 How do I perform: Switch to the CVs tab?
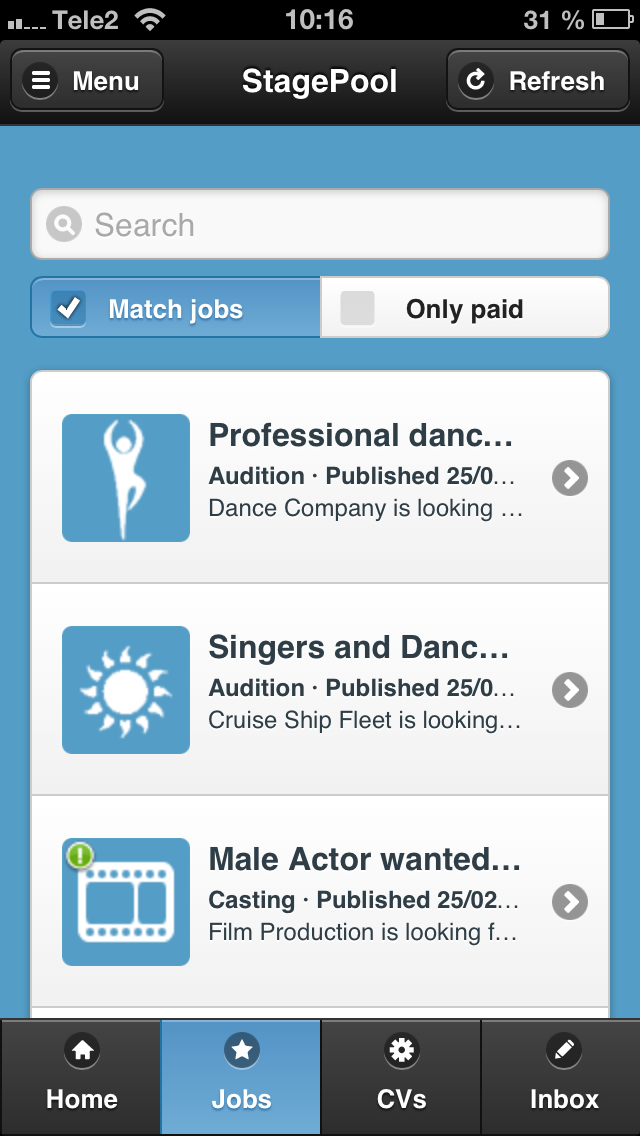click(x=401, y=1077)
